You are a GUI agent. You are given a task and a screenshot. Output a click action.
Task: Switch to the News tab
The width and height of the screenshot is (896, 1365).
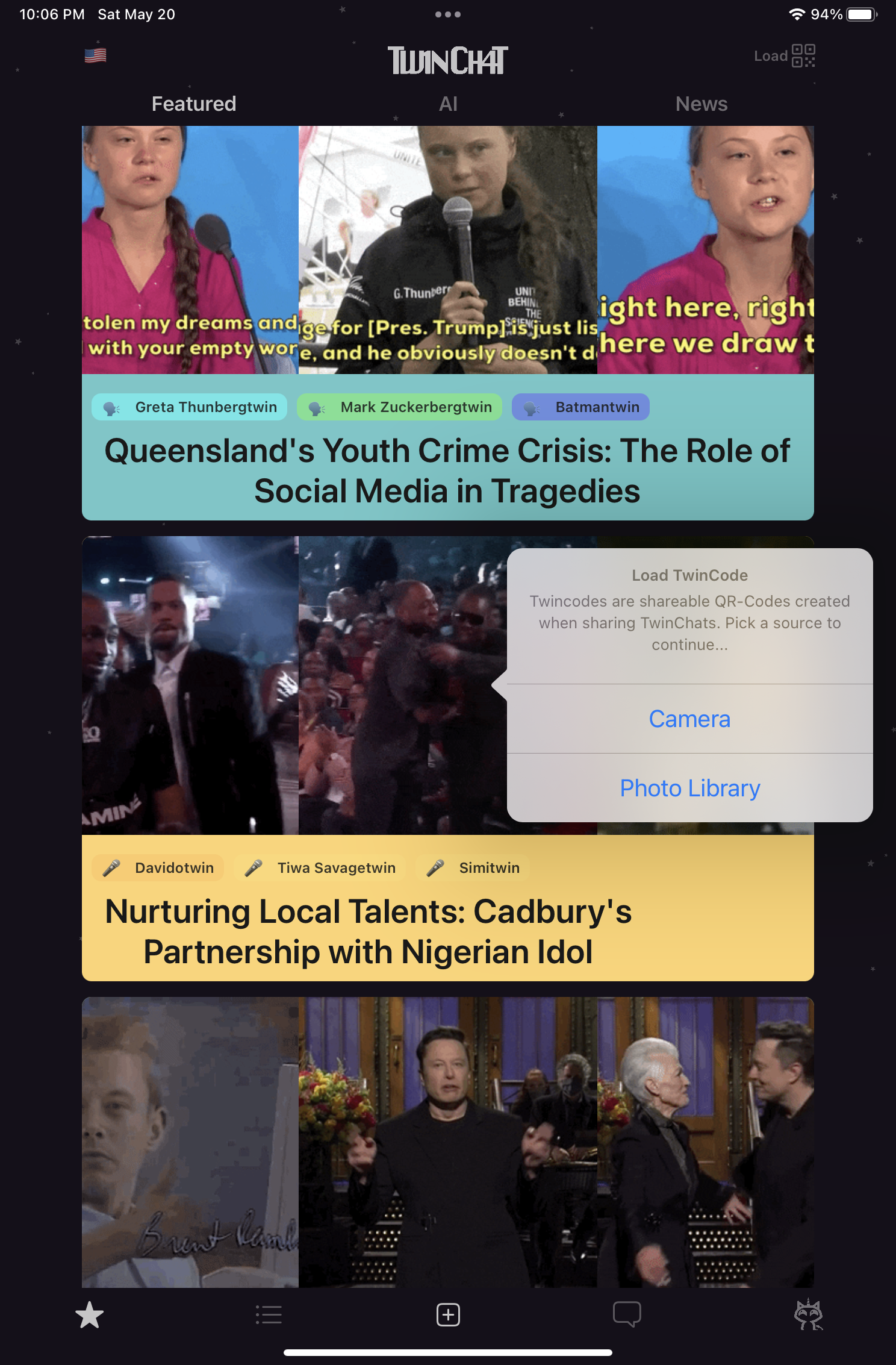click(702, 104)
